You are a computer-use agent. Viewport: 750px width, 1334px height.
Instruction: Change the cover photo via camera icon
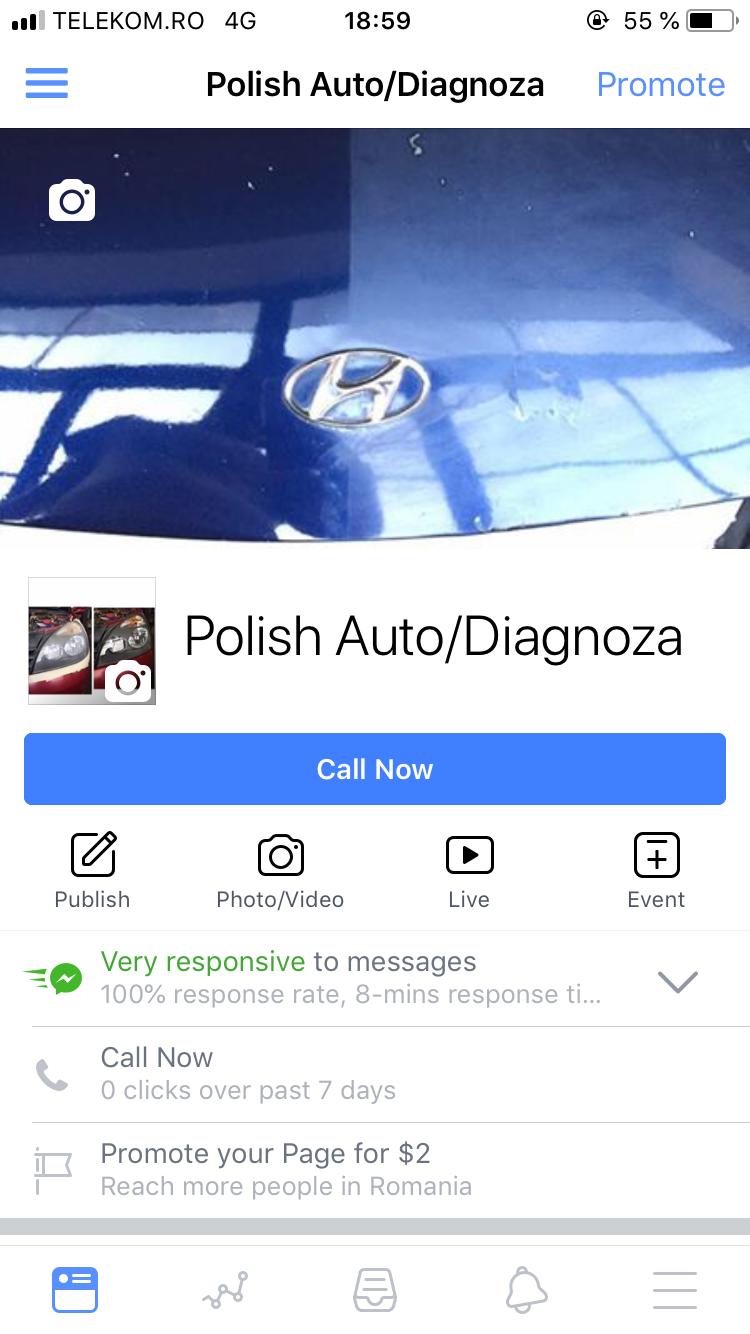point(72,201)
